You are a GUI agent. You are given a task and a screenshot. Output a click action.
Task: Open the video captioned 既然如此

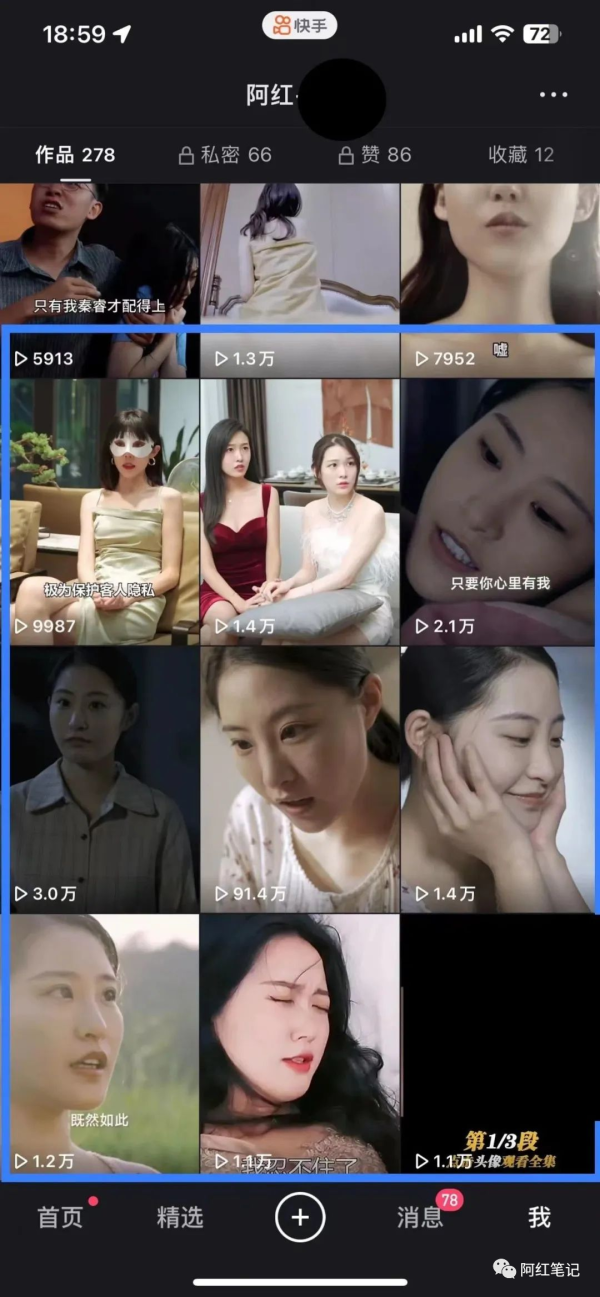tap(100, 1043)
